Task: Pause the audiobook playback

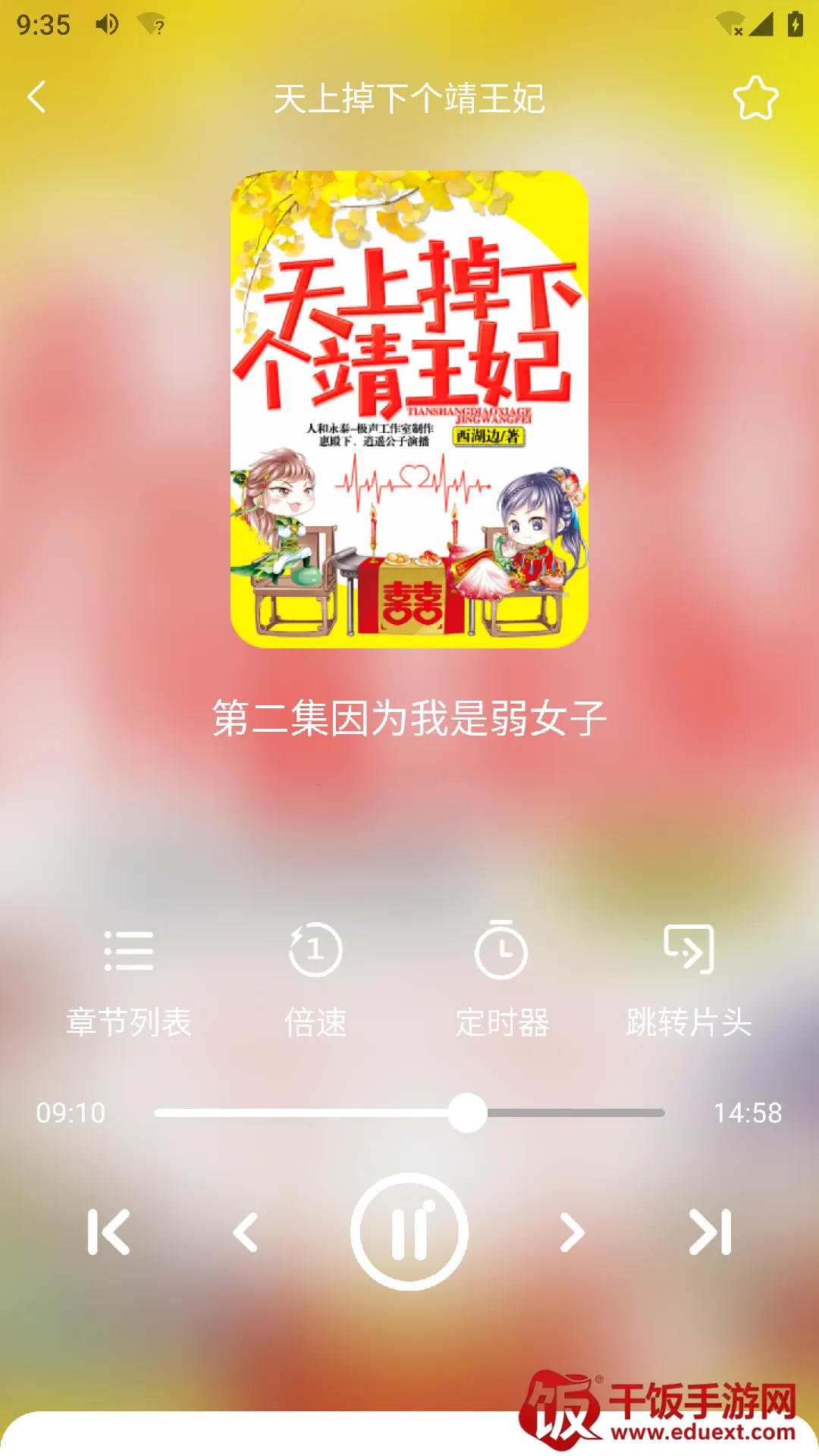Action: pyautogui.click(x=409, y=1232)
